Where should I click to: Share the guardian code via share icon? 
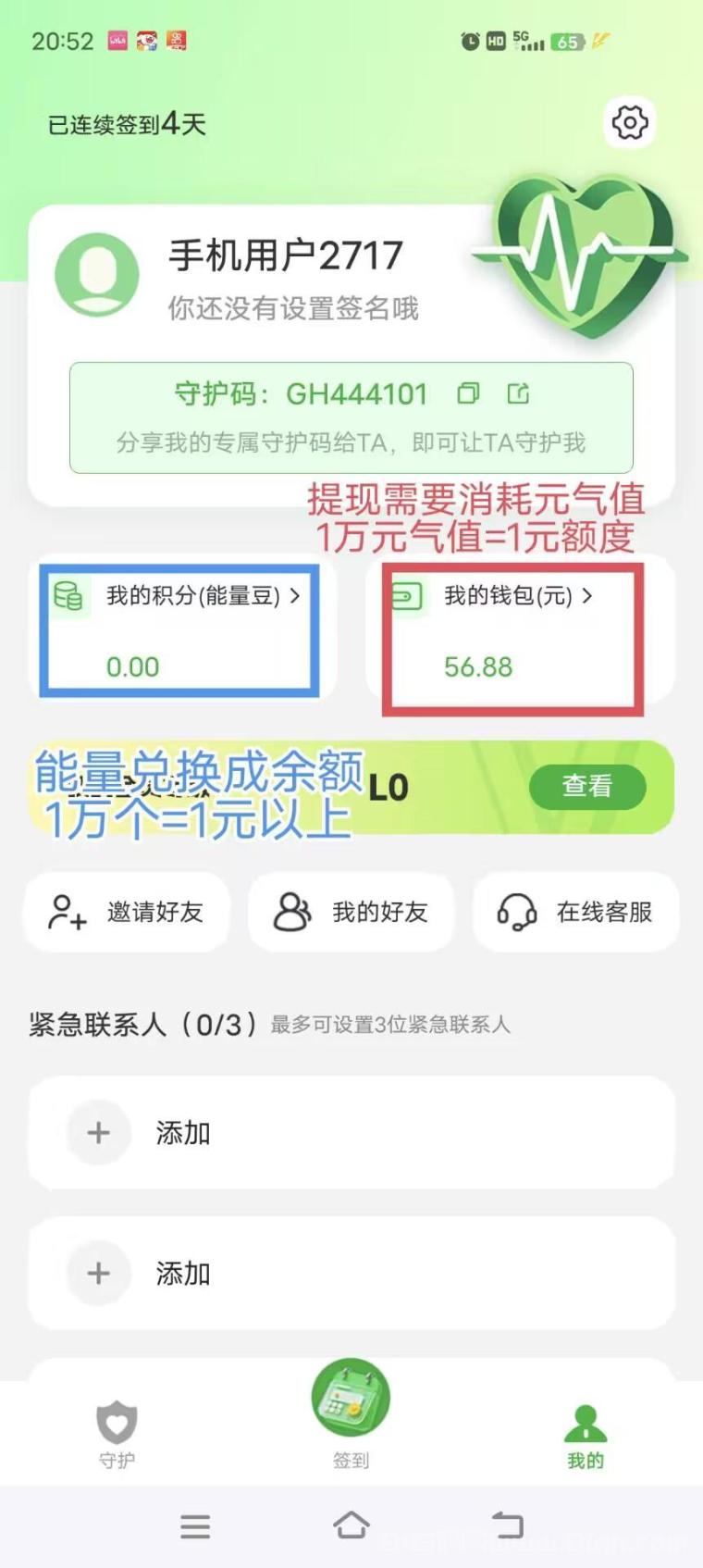pos(519,393)
